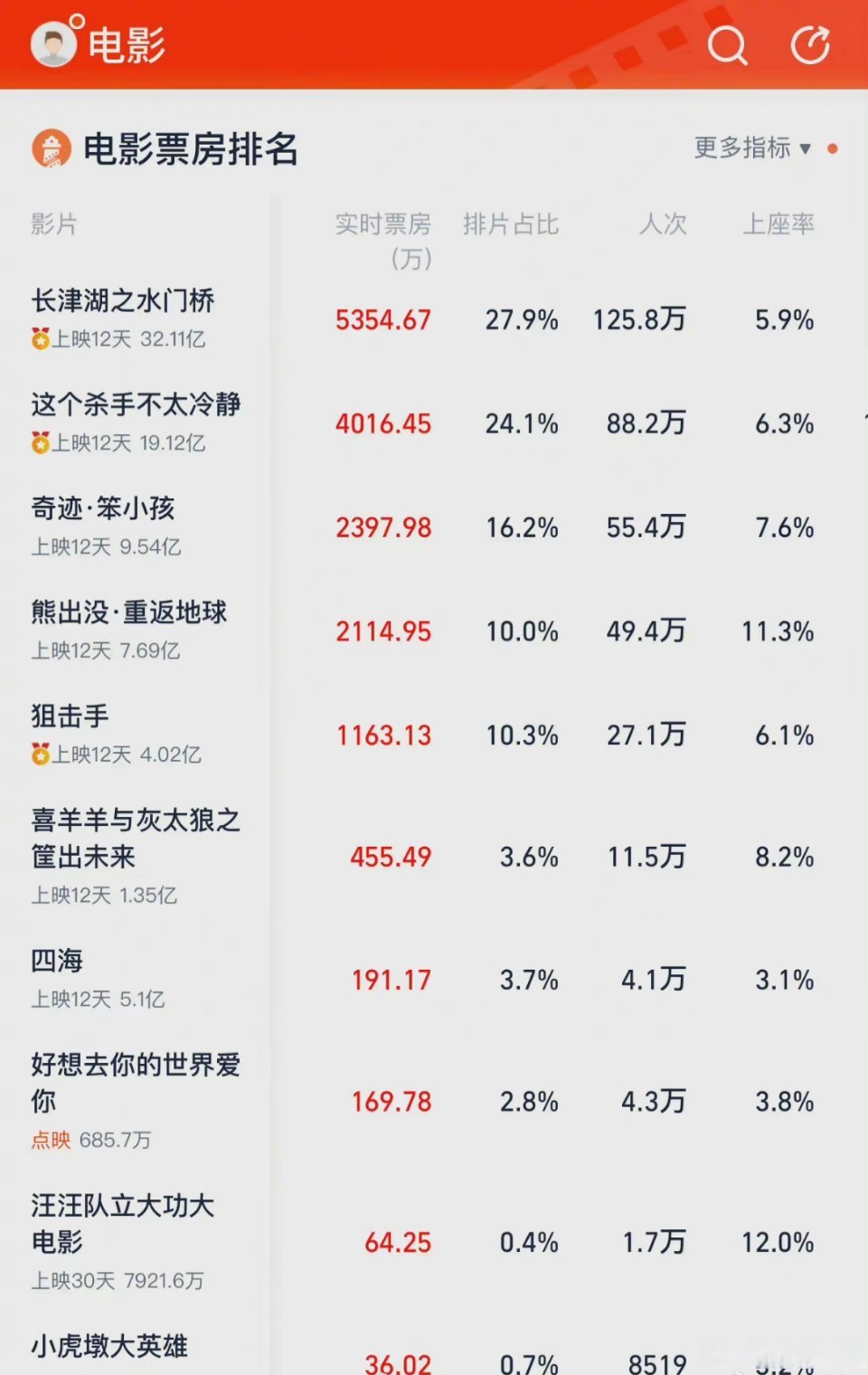Open the search magnifier icon
The image size is (868, 1375).
[729, 46]
